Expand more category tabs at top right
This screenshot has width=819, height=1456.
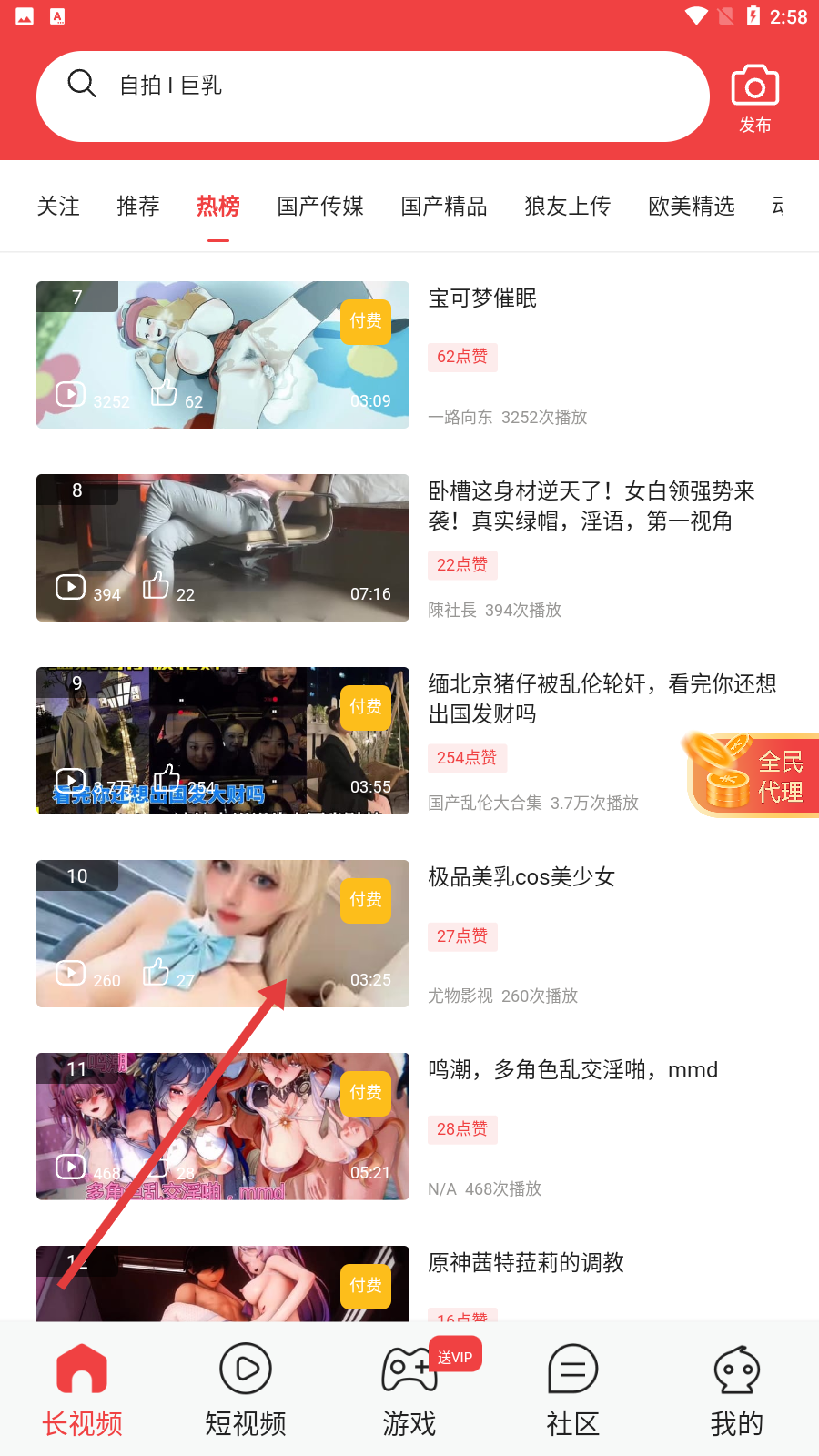(x=779, y=207)
